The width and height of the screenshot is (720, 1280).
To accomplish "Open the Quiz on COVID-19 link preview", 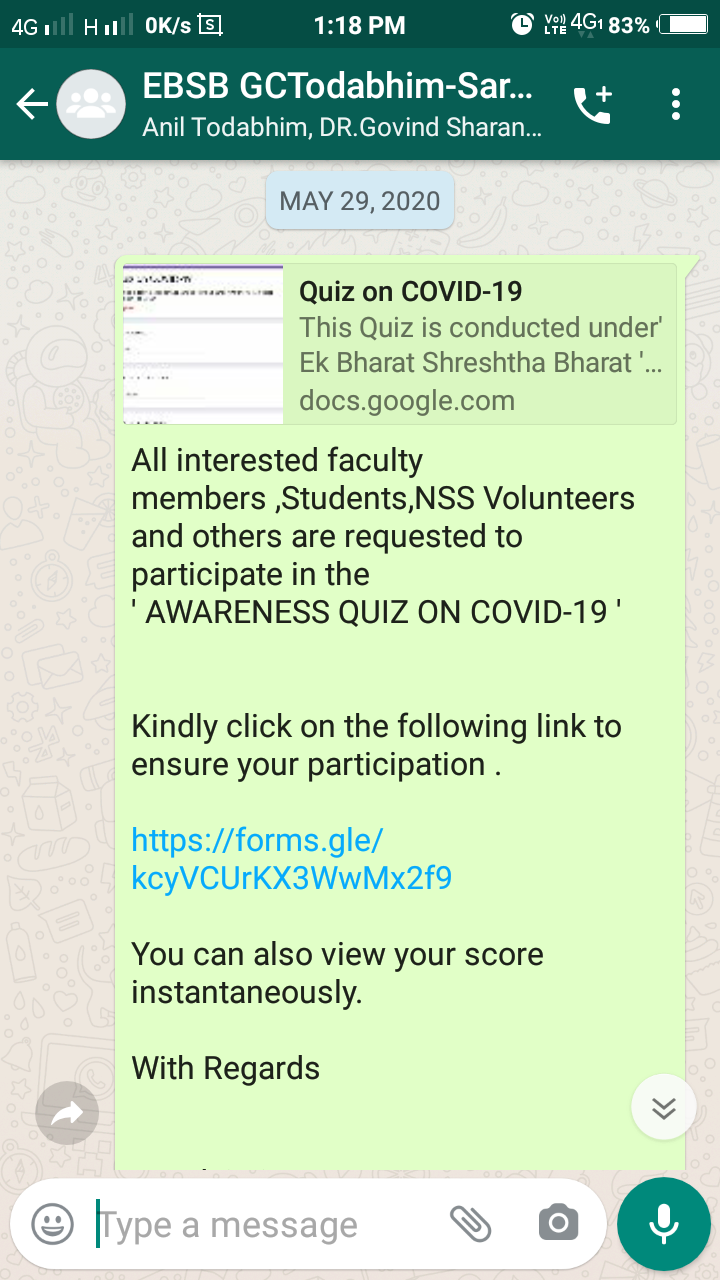I will coord(400,344).
